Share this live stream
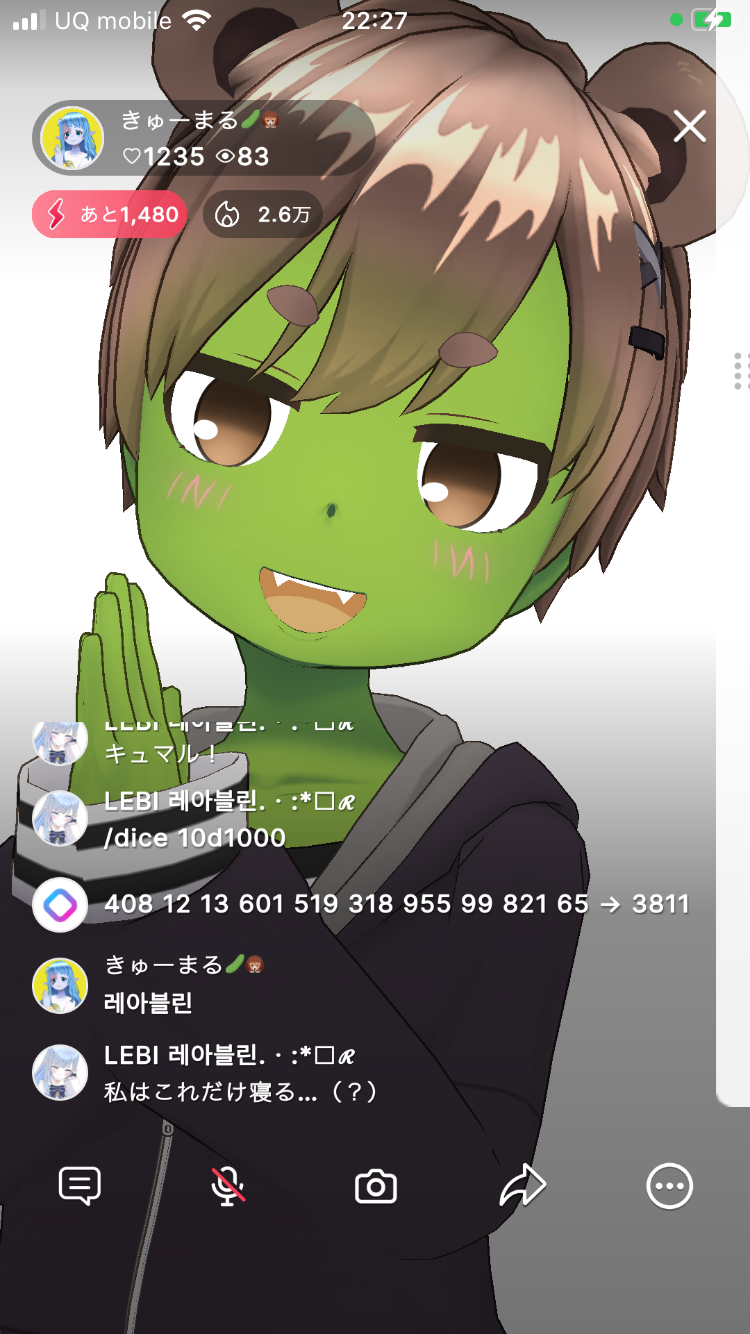 523,1186
